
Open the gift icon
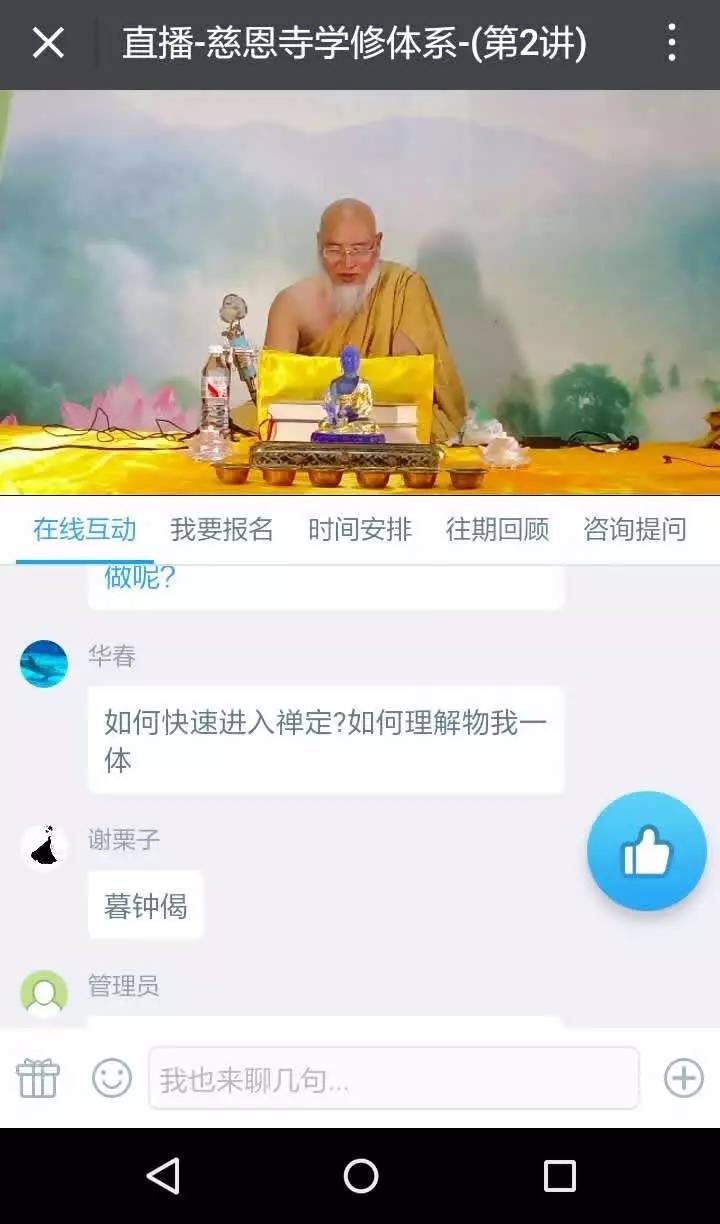click(x=38, y=1078)
